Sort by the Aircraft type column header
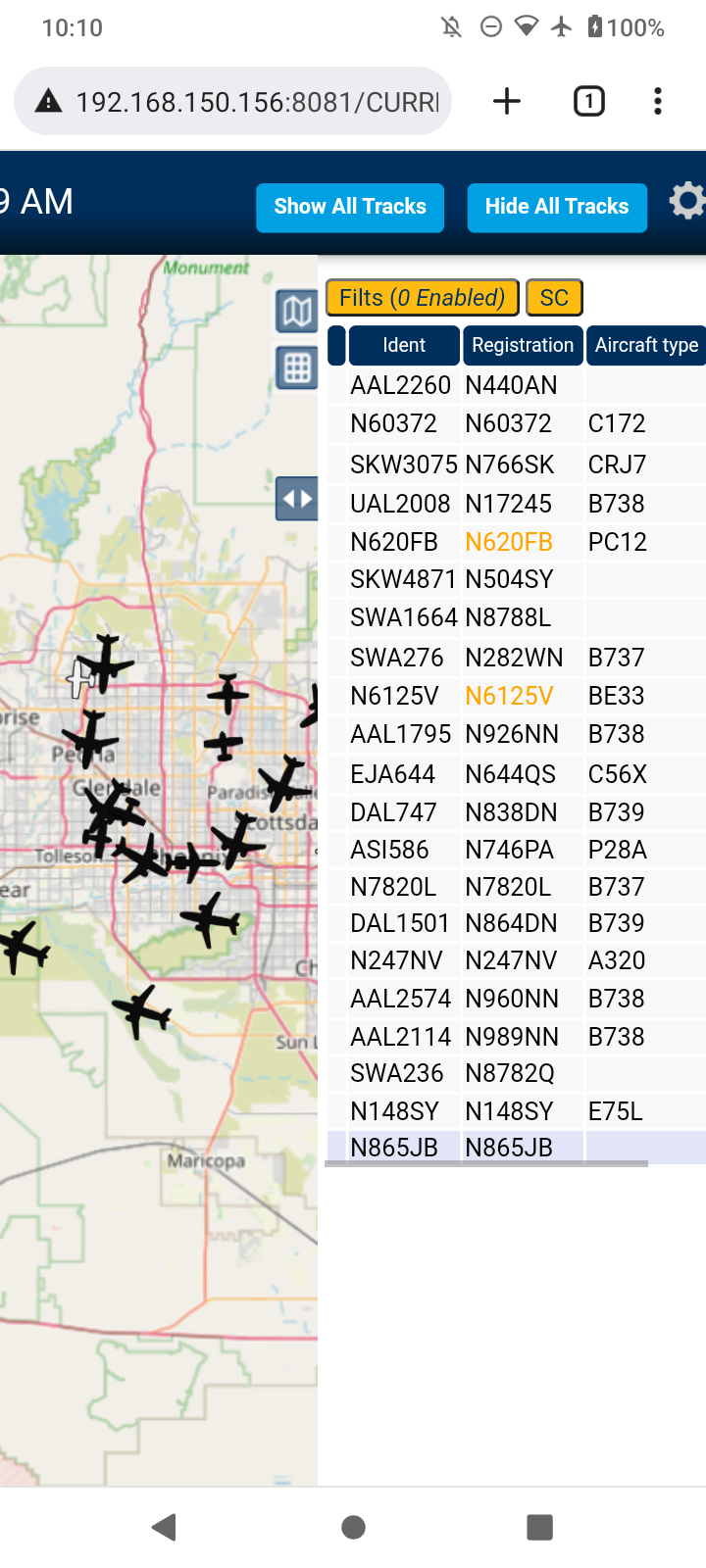This screenshot has width=706, height=1568. [x=646, y=345]
